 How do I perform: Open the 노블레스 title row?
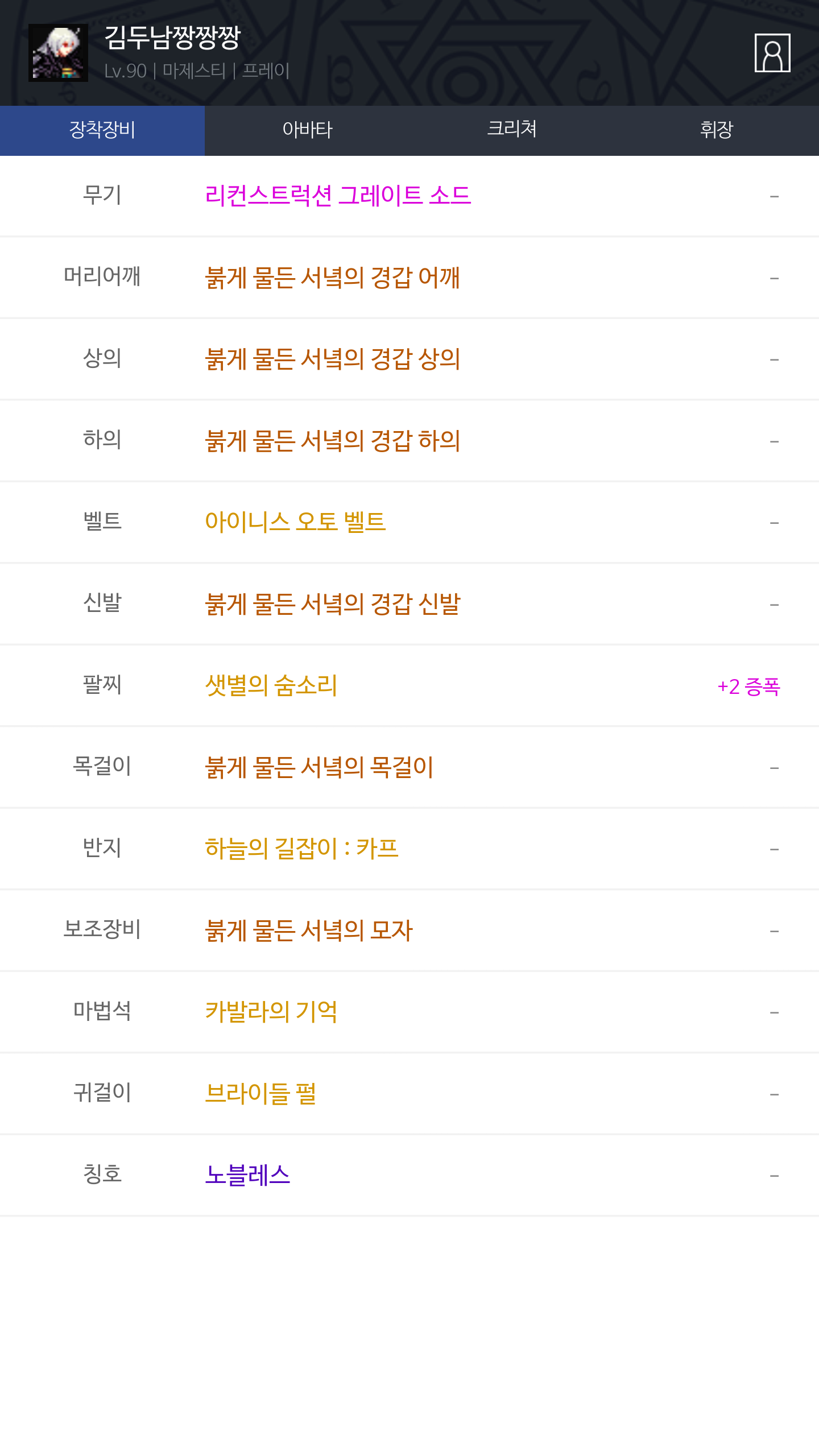pos(409,1175)
